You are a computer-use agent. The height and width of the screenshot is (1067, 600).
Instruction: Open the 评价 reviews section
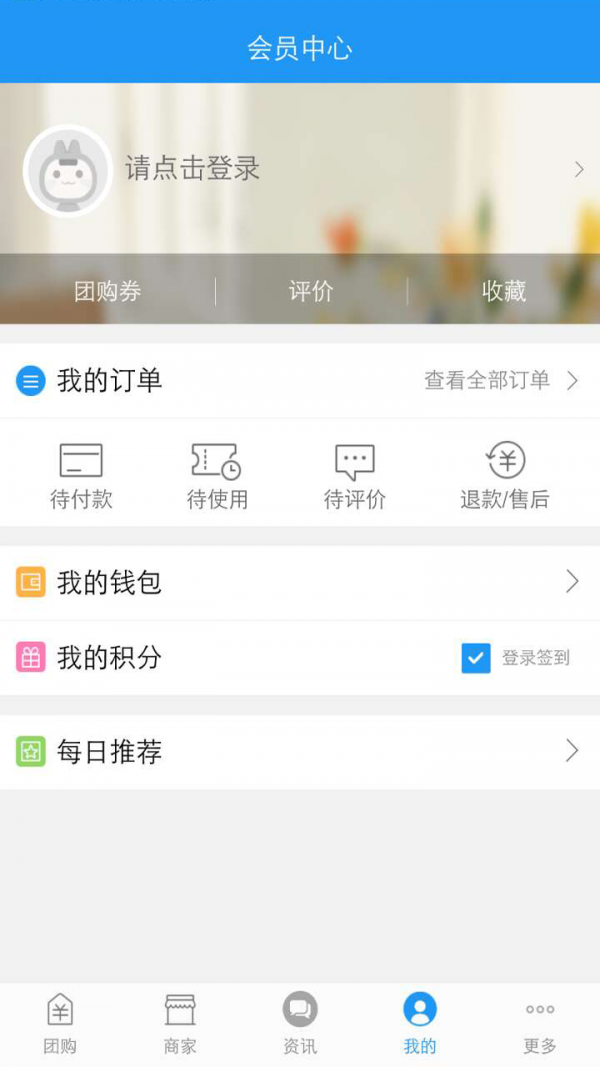311,291
